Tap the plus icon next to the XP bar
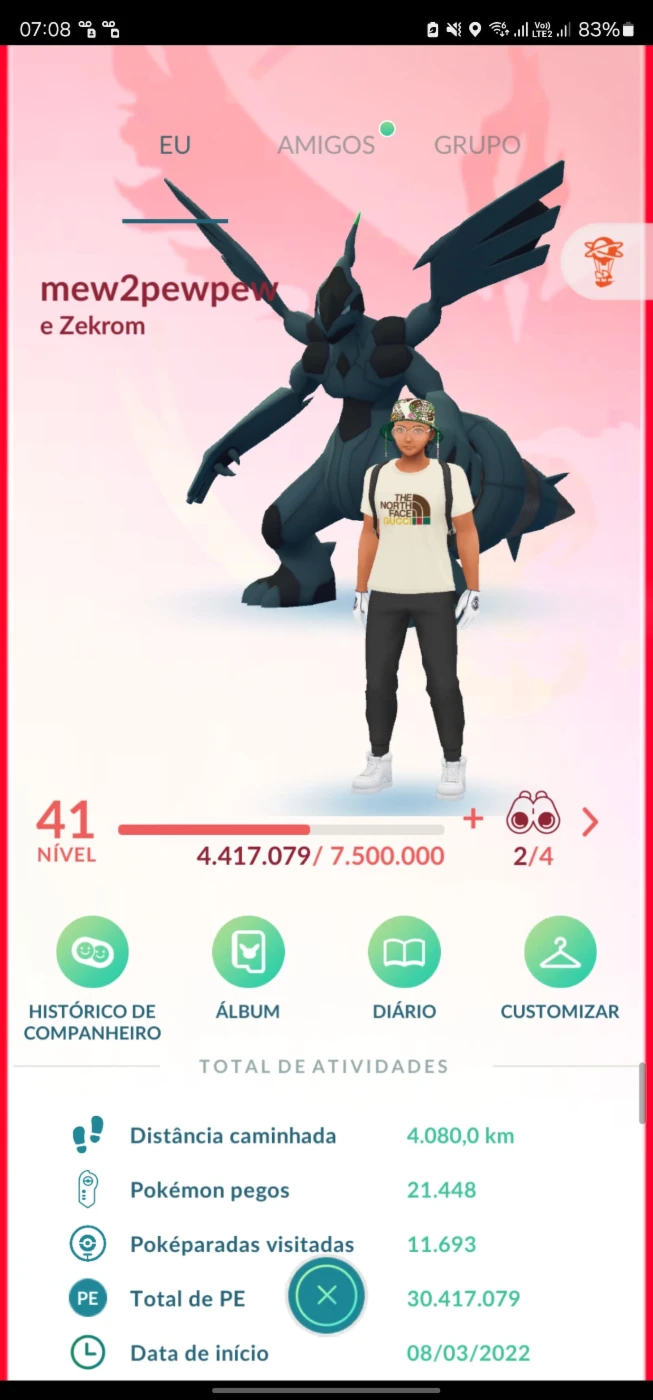Viewport: 653px width, 1400px height. tap(473, 820)
